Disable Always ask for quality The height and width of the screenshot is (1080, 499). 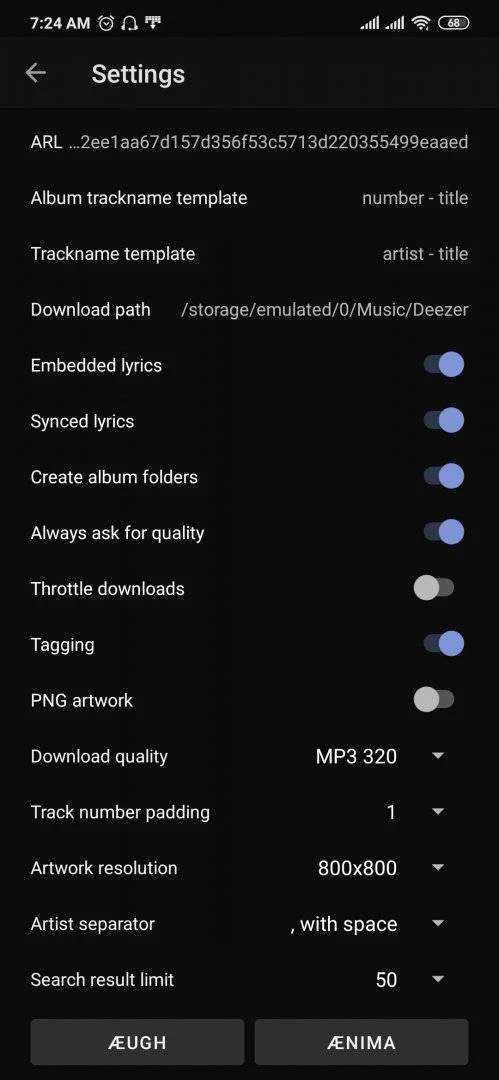coord(444,532)
